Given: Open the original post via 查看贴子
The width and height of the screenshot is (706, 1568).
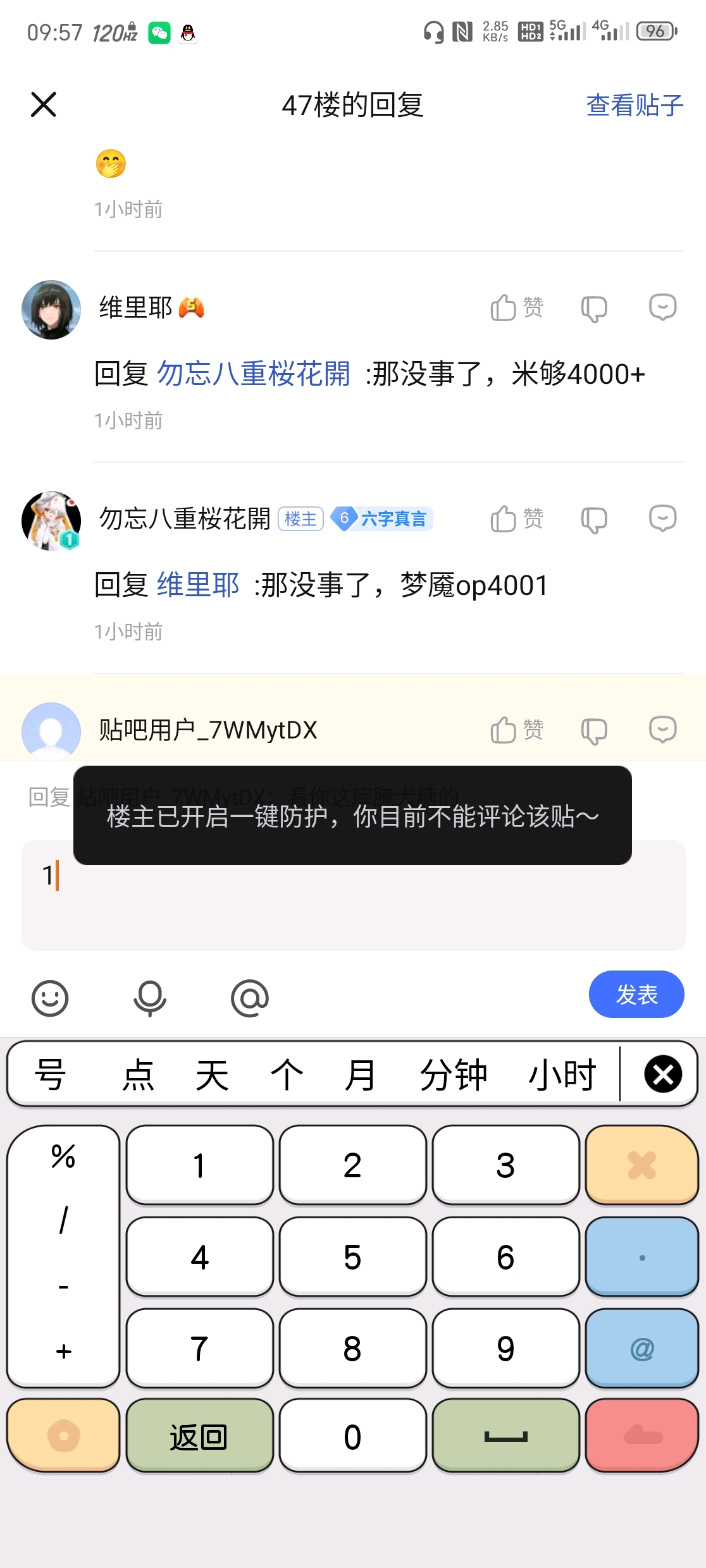Looking at the screenshot, I should click(635, 105).
